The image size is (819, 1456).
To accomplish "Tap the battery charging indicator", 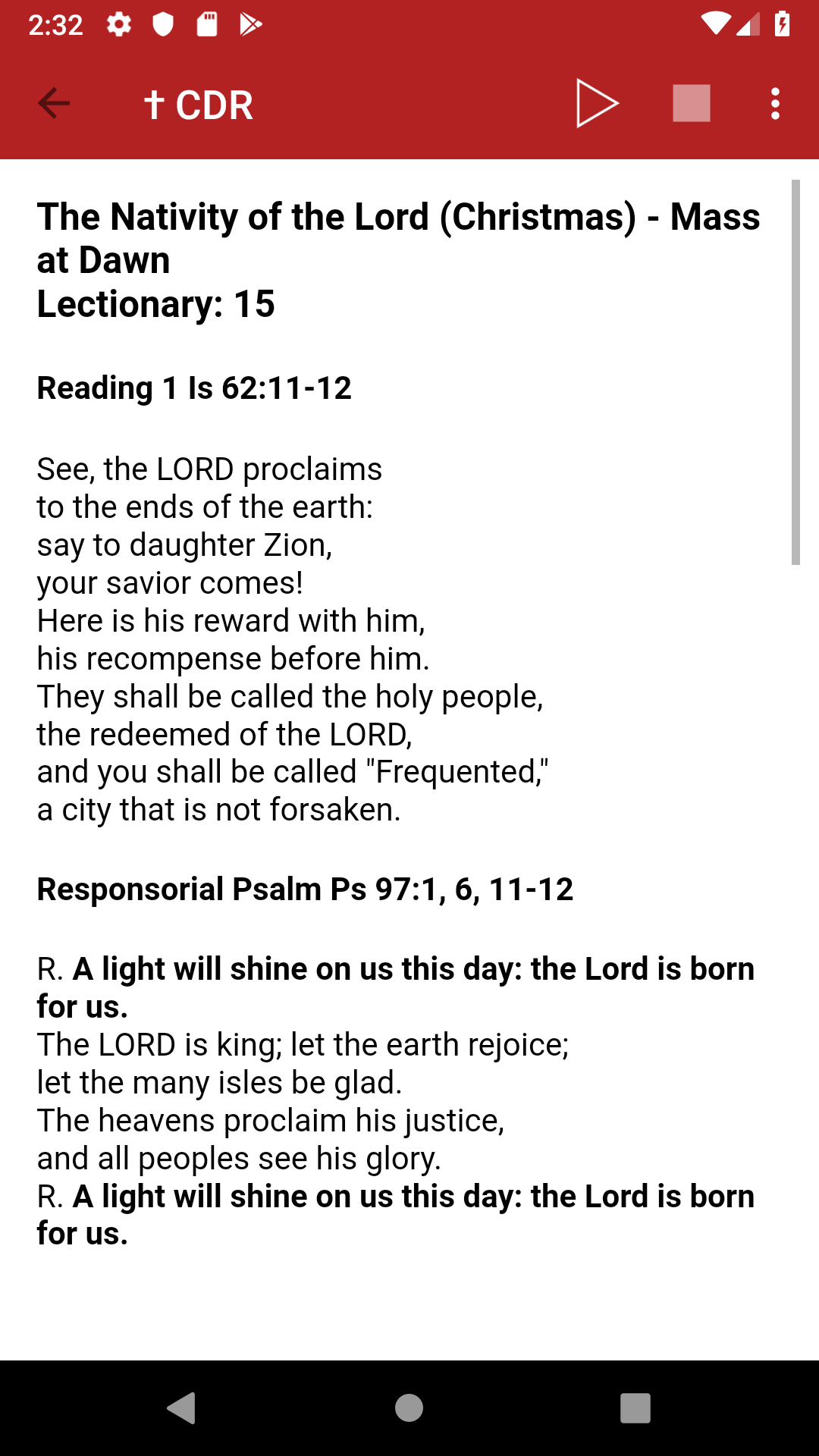I will point(782,24).
